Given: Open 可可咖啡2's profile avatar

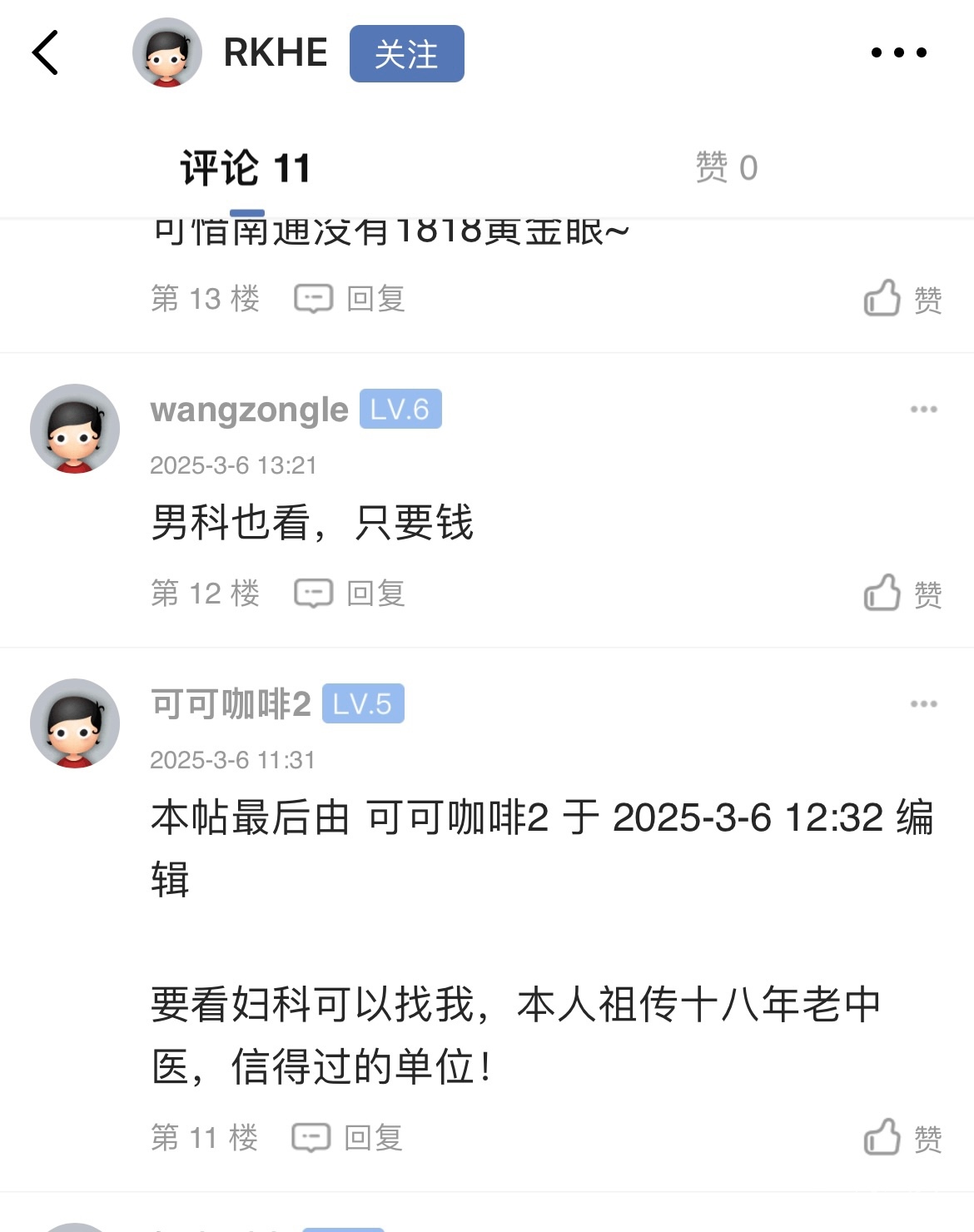Looking at the screenshot, I should 75,723.
